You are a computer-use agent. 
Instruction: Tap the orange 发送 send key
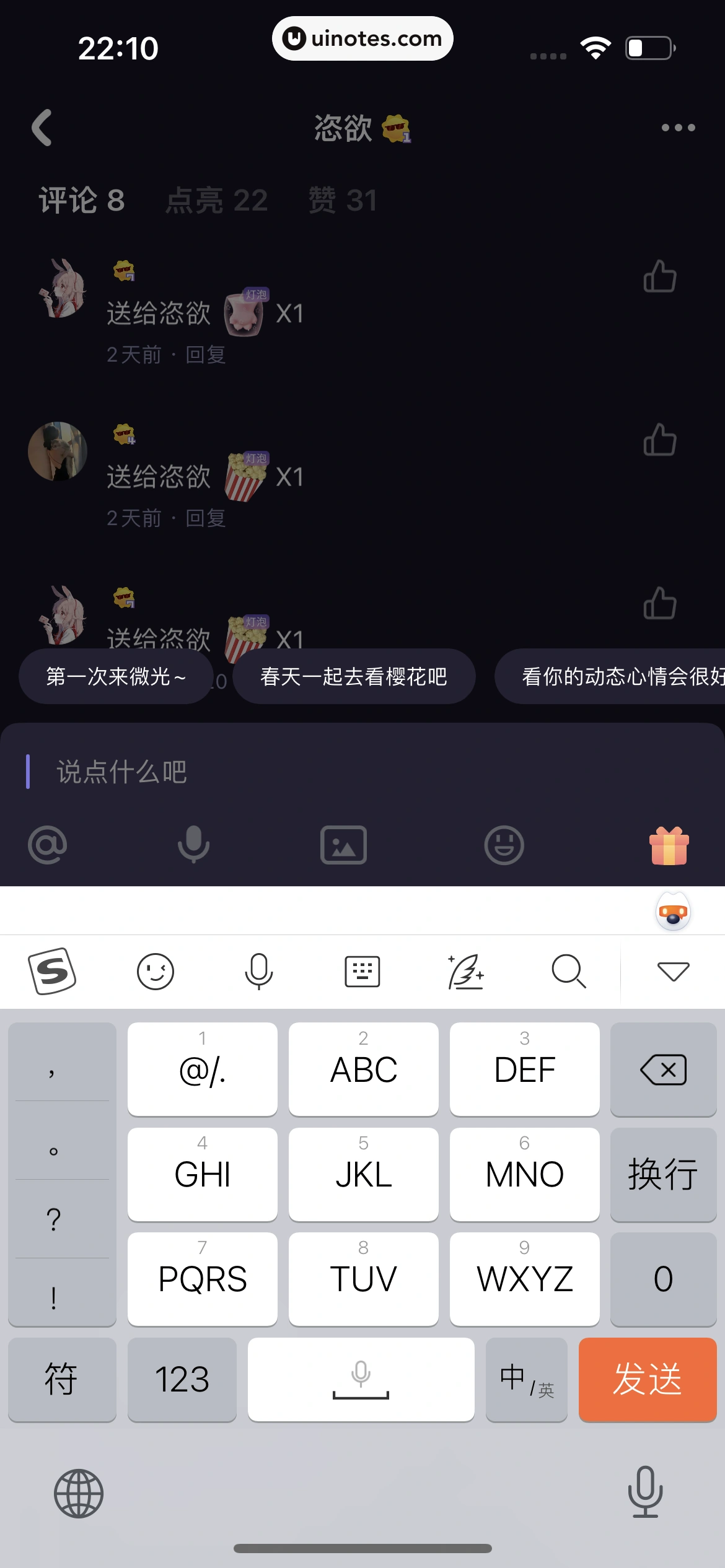648,1379
